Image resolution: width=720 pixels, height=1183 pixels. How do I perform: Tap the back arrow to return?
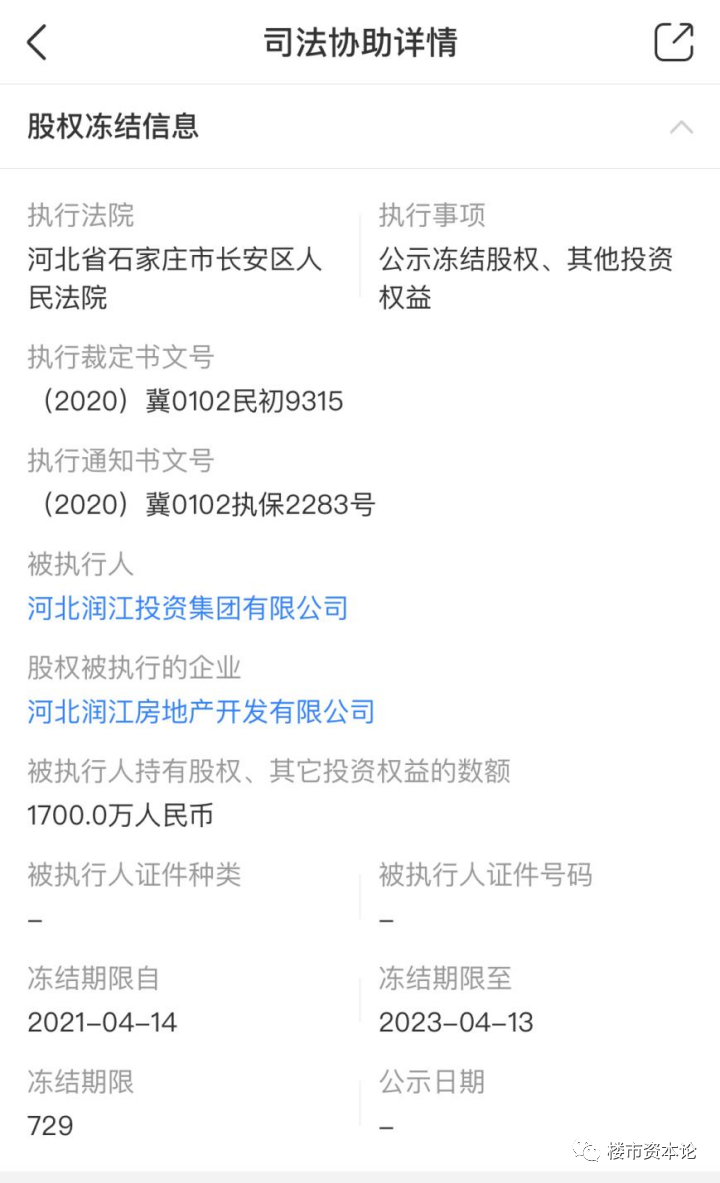coord(37,43)
